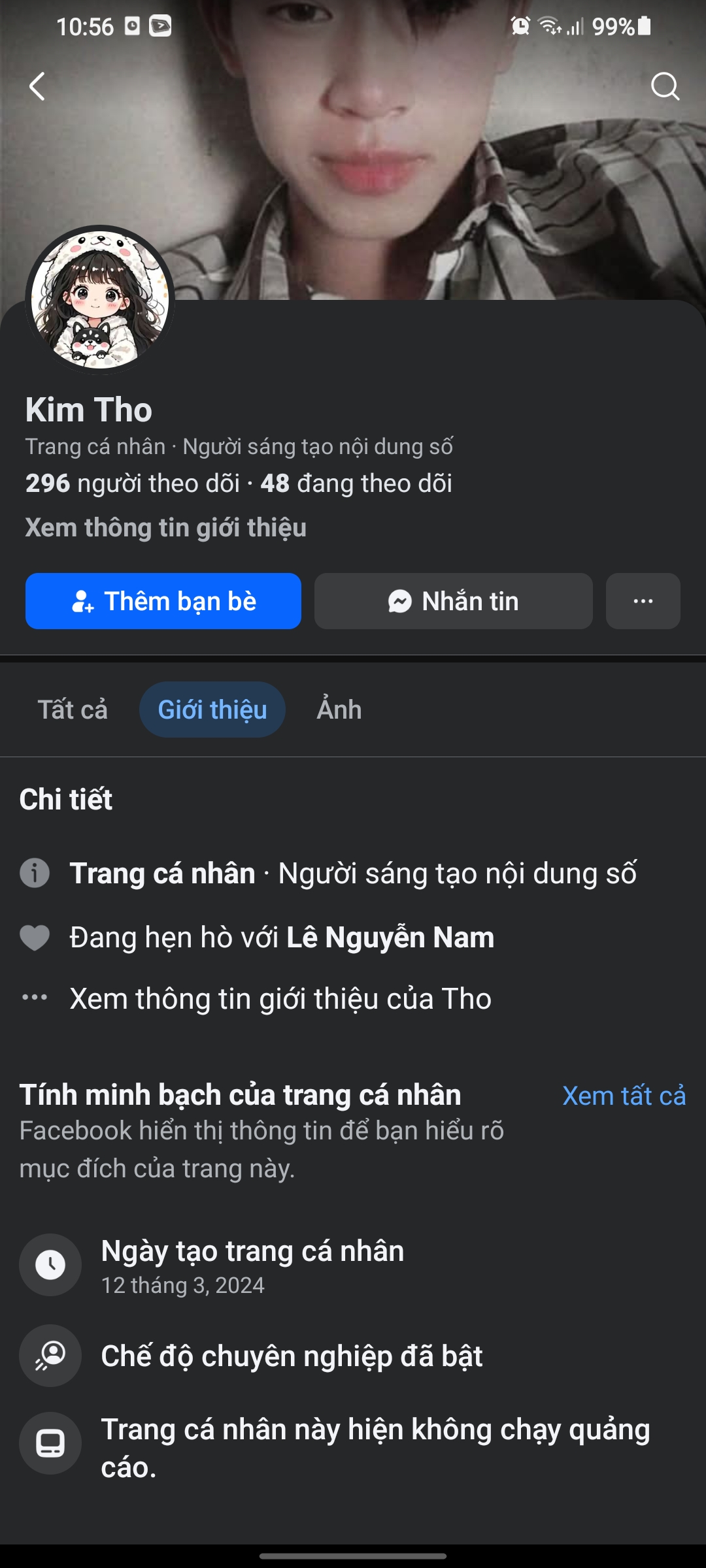The width and height of the screenshot is (706, 1568).
Task: Open the profile search icon
Action: [665, 86]
